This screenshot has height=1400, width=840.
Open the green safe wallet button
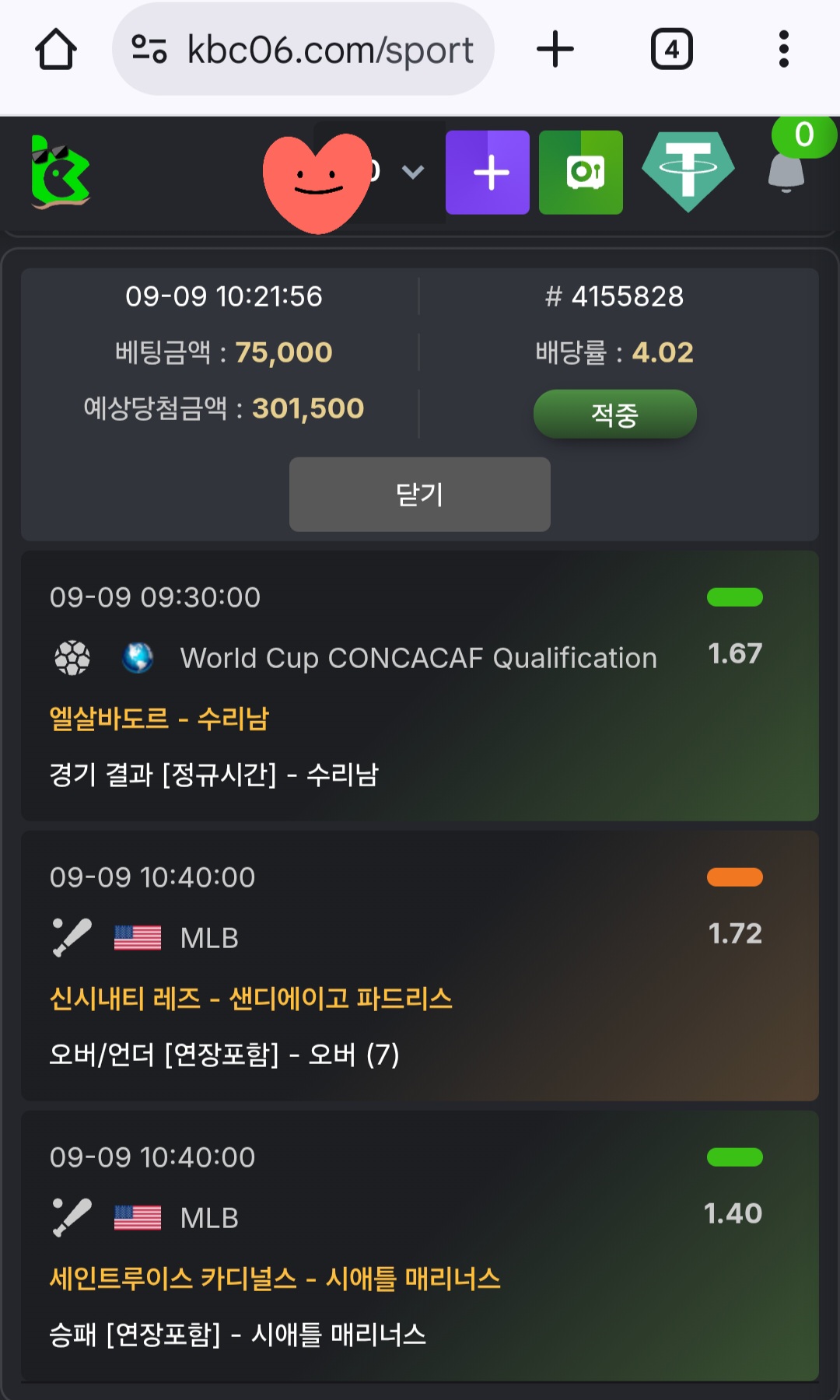pos(581,173)
